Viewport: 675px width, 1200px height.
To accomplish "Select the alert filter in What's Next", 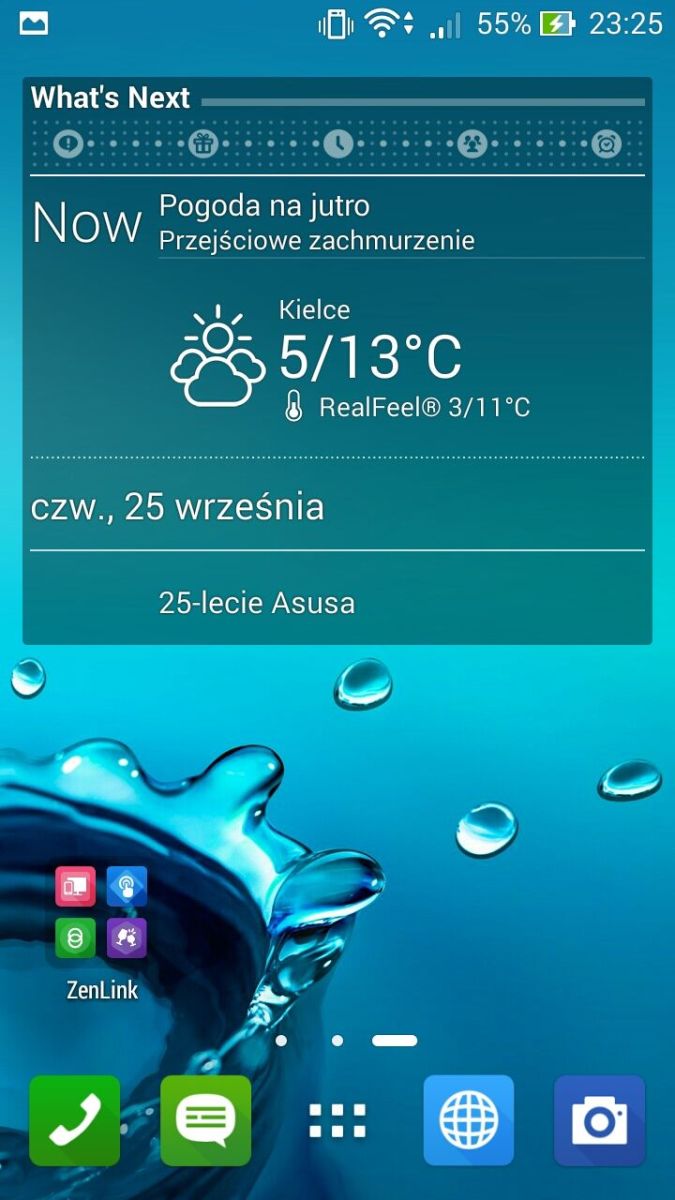I will point(68,144).
